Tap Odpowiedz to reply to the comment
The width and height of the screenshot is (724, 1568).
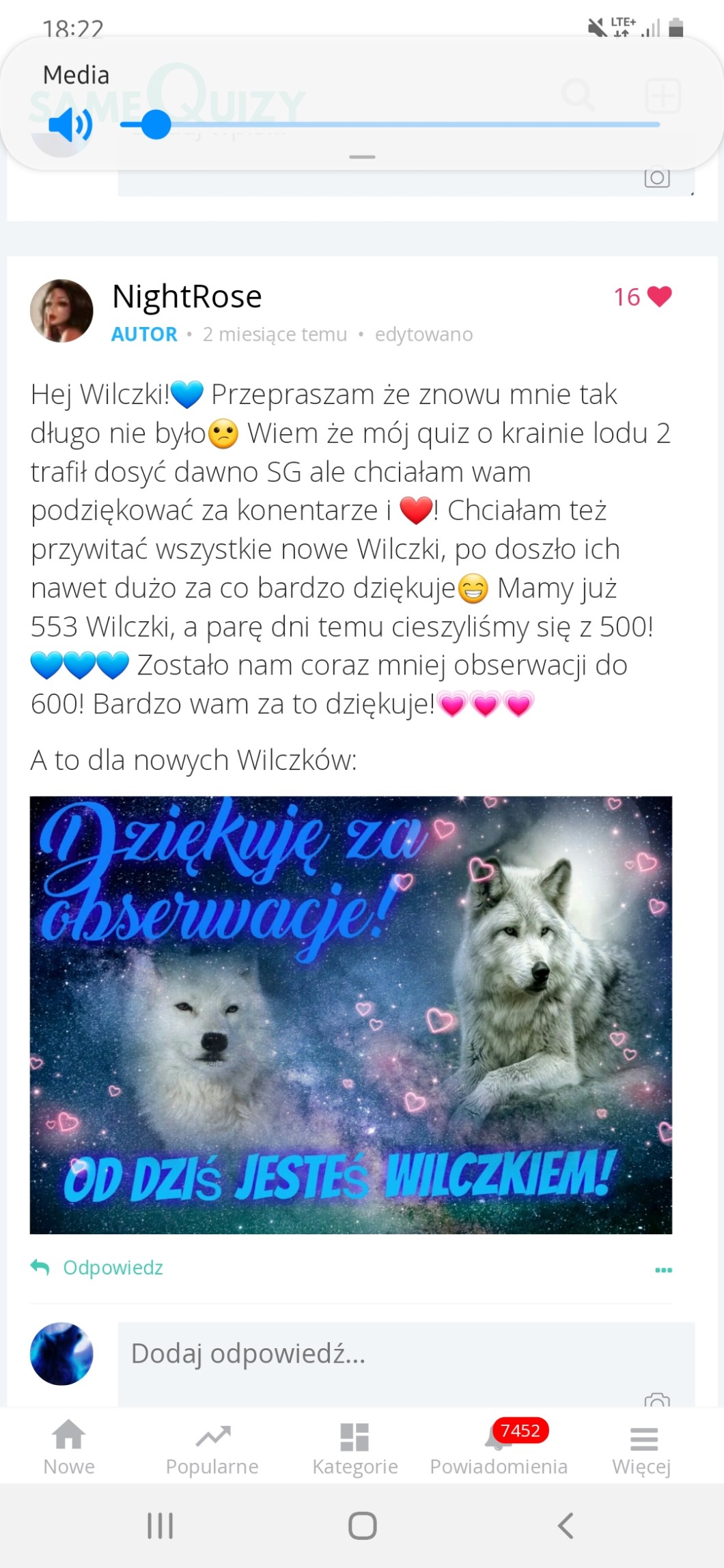[97, 1268]
